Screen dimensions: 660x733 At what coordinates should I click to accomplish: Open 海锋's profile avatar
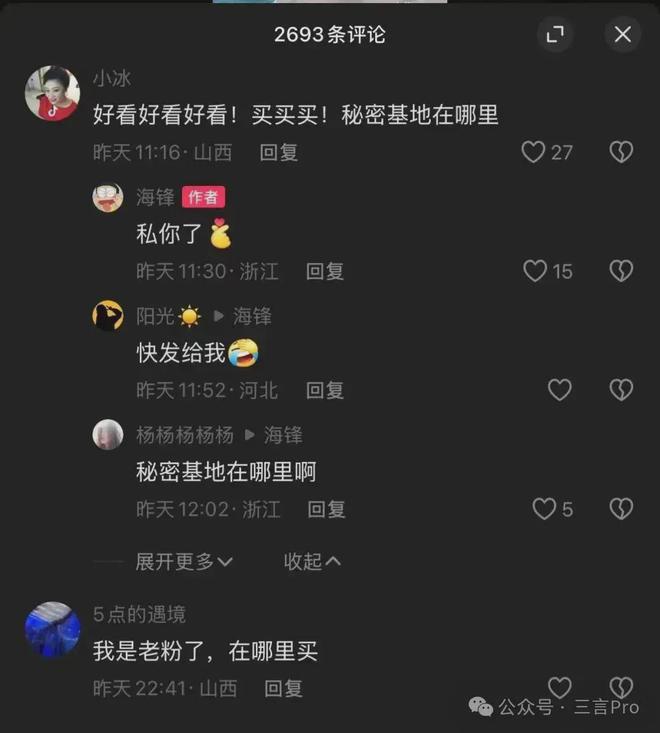[x=108, y=198]
